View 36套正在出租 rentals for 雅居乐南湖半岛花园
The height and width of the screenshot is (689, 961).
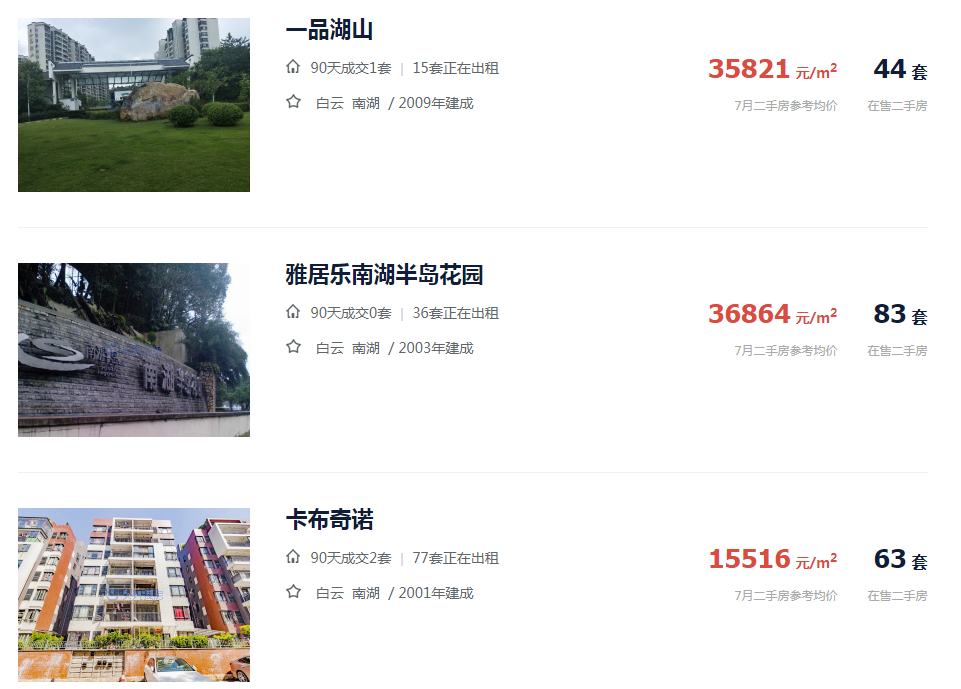[x=455, y=313]
